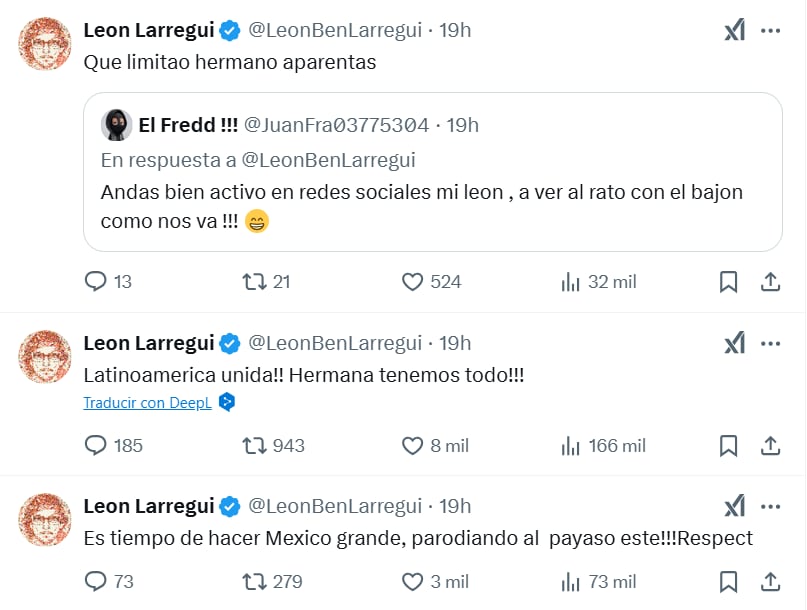Share the 'hacer Mexico grande' post
807x610 pixels.
point(771,581)
